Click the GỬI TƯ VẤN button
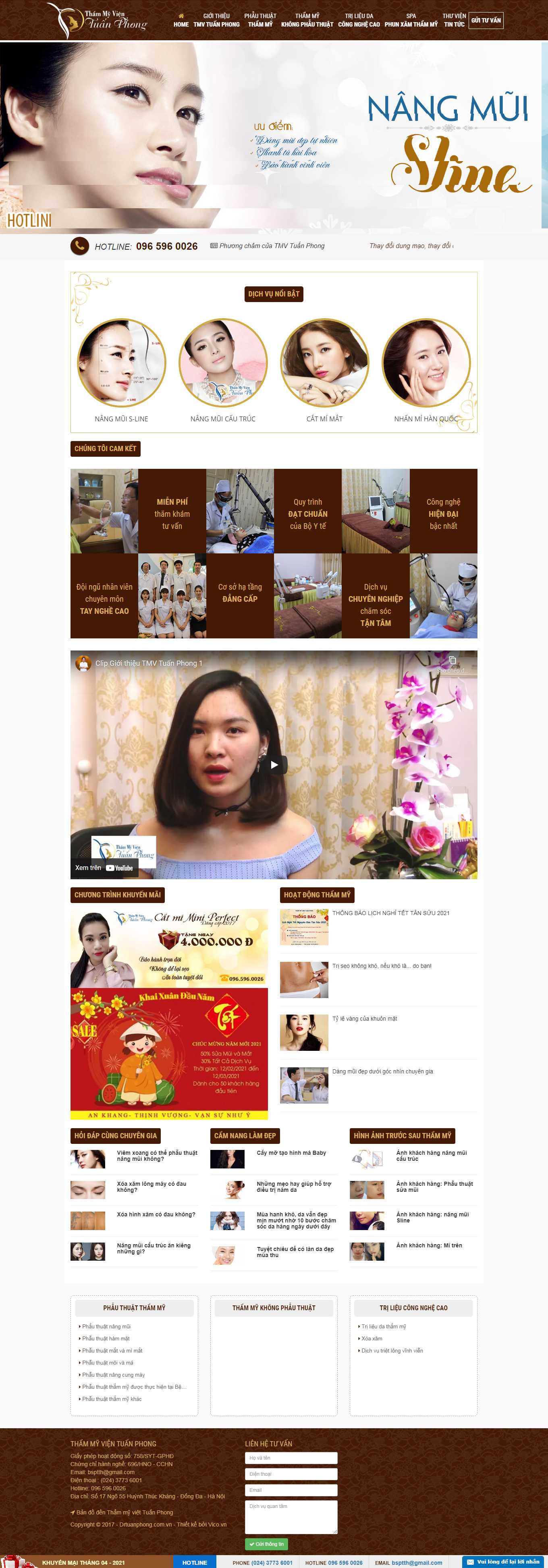 [485, 20]
